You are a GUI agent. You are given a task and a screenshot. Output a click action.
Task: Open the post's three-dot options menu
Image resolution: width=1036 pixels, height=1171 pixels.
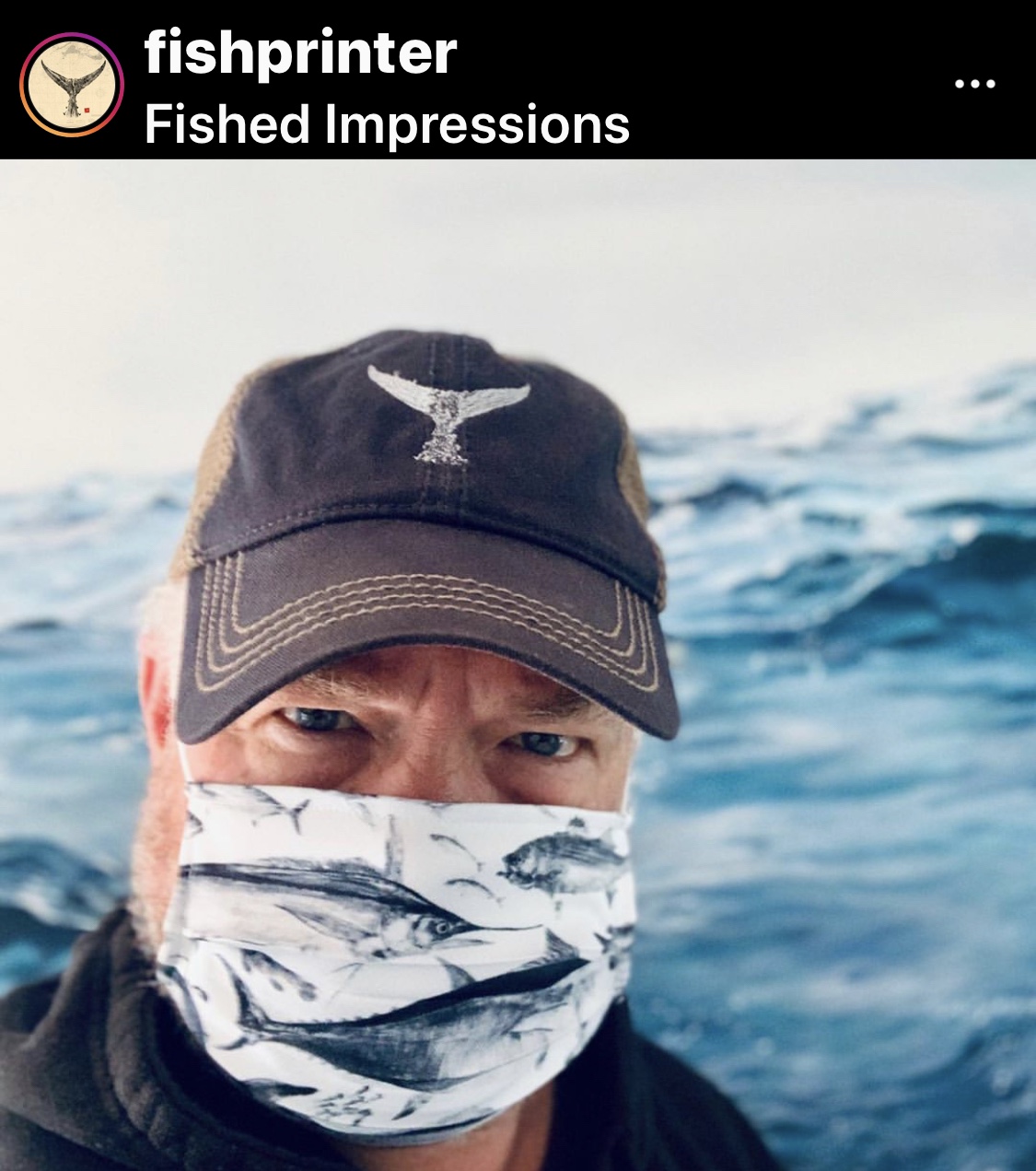coord(974,85)
